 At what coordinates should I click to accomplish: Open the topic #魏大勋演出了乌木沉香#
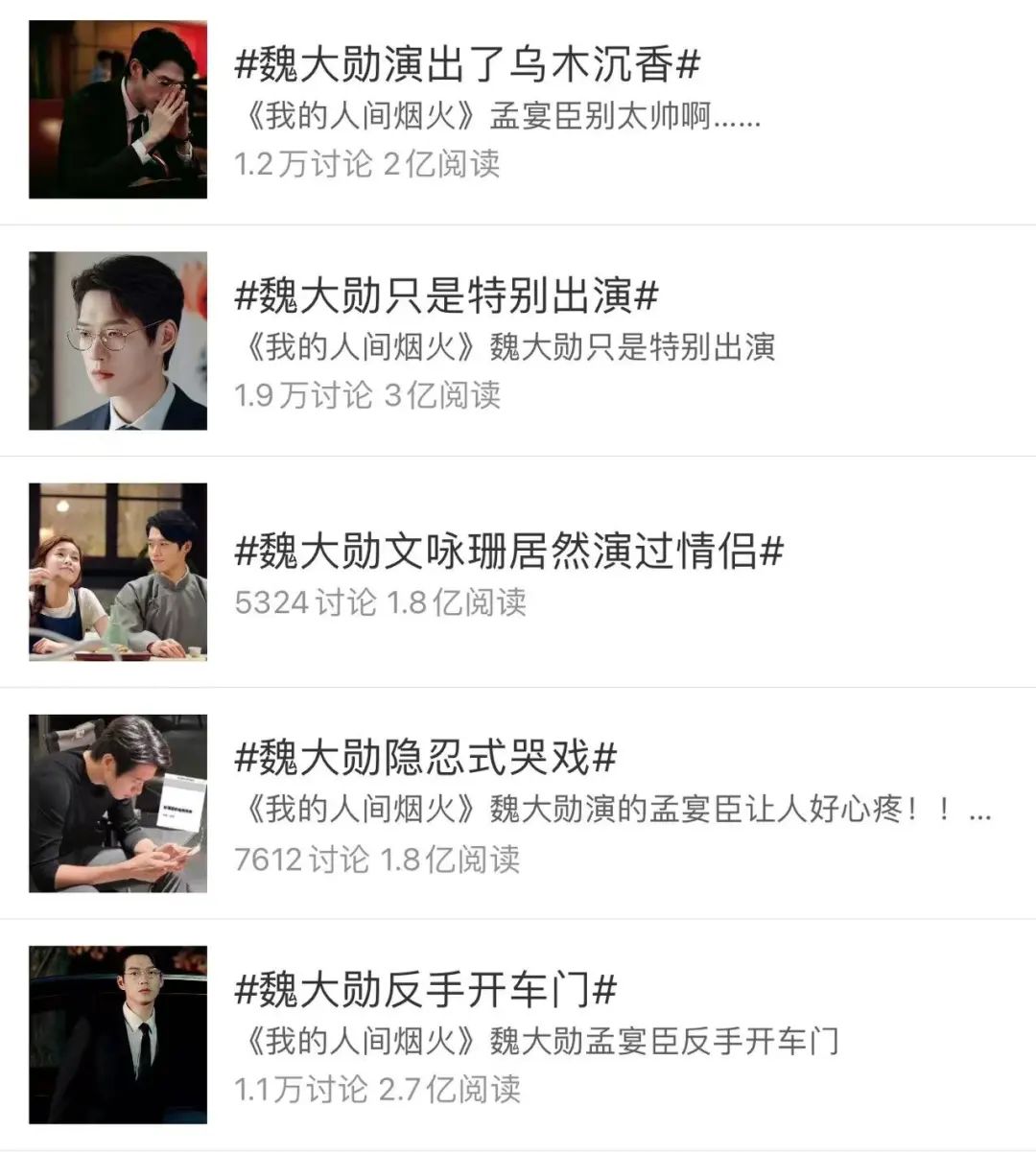pyautogui.click(x=468, y=65)
